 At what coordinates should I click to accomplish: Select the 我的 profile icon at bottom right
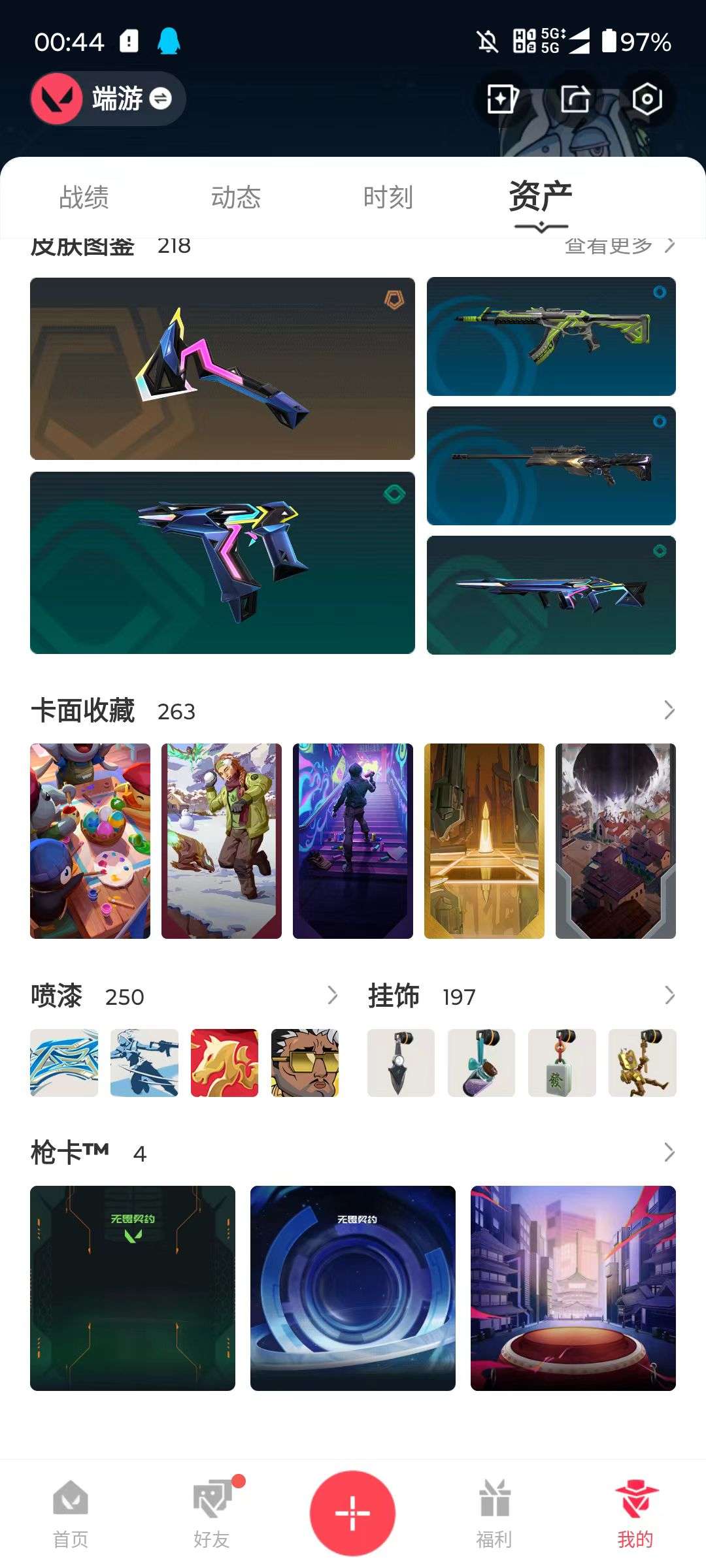click(636, 1511)
